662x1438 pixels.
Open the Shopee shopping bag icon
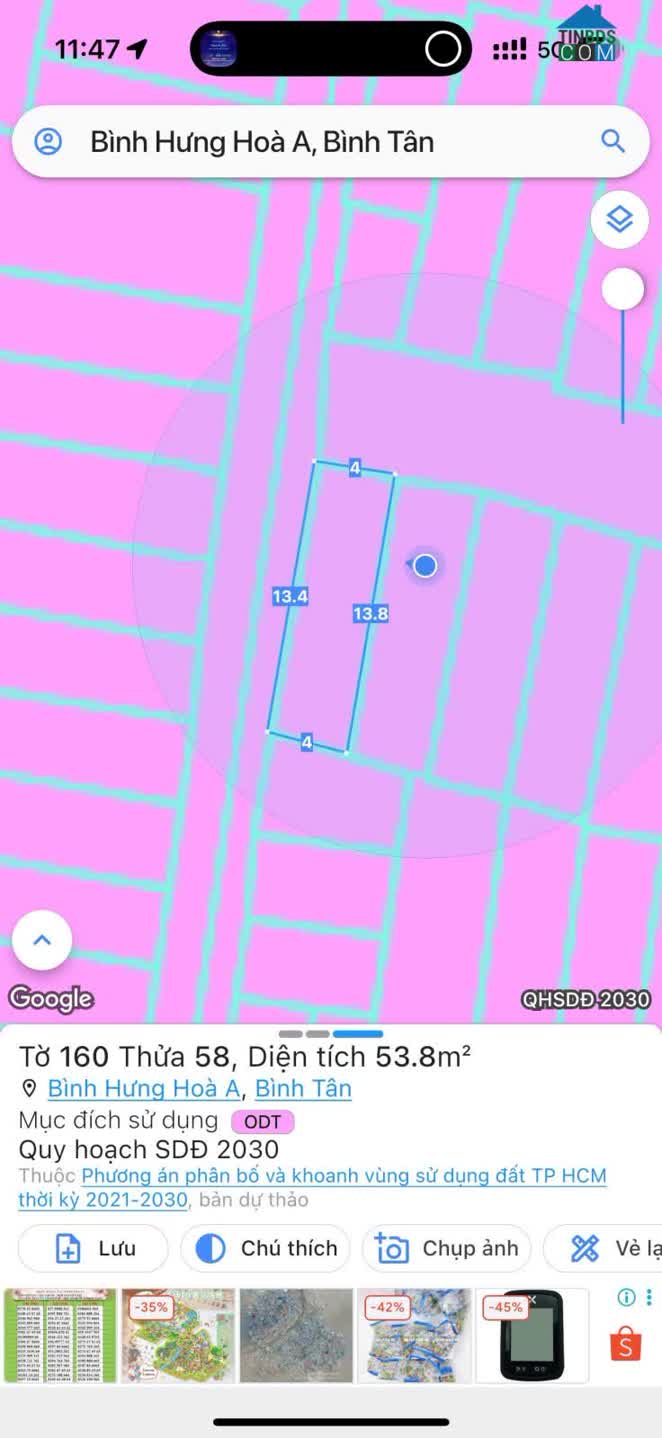tap(626, 1345)
